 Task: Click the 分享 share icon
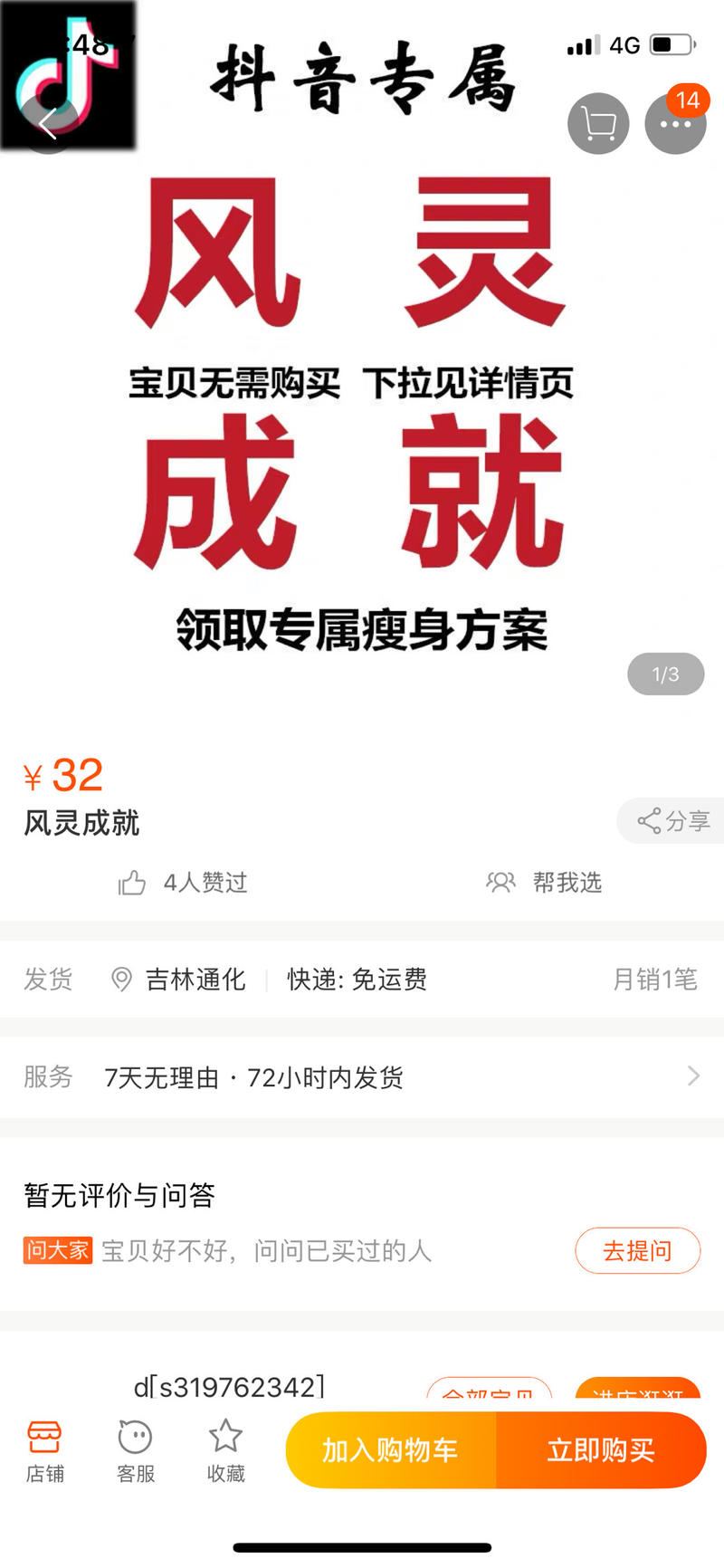[x=649, y=821]
